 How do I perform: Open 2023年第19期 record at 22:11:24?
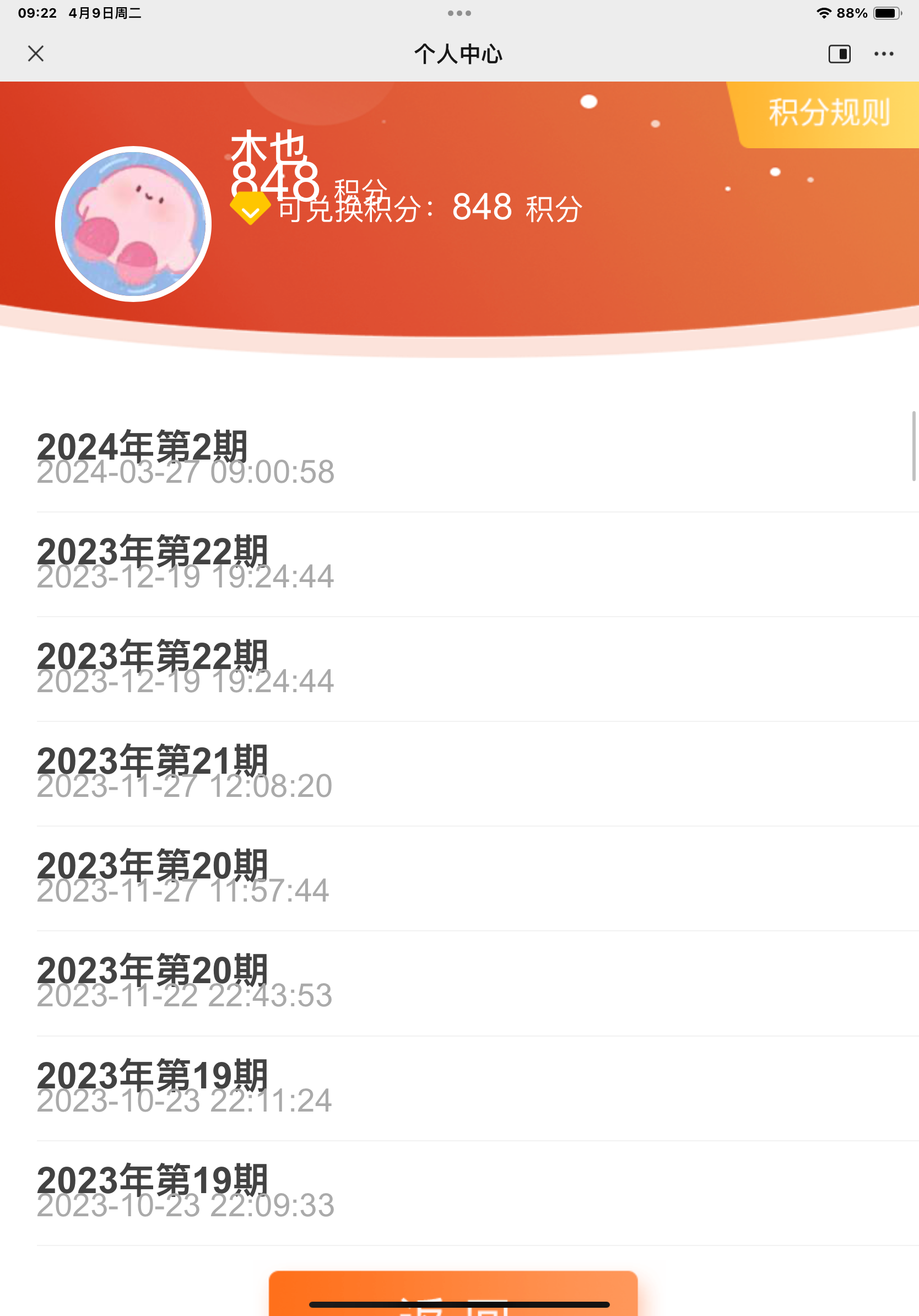tap(478, 1088)
